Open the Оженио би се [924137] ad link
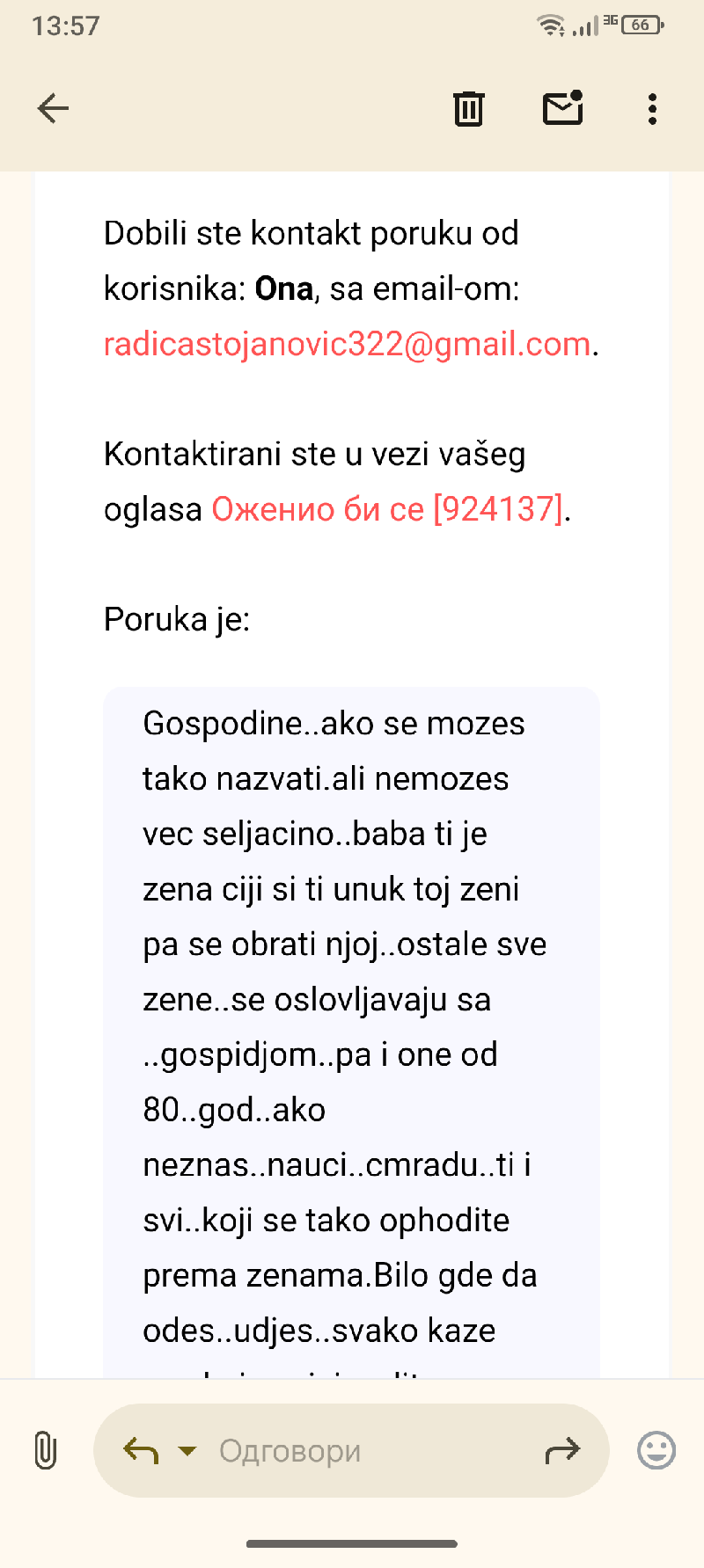Viewport: 704px width, 1568px height. (387, 509)
